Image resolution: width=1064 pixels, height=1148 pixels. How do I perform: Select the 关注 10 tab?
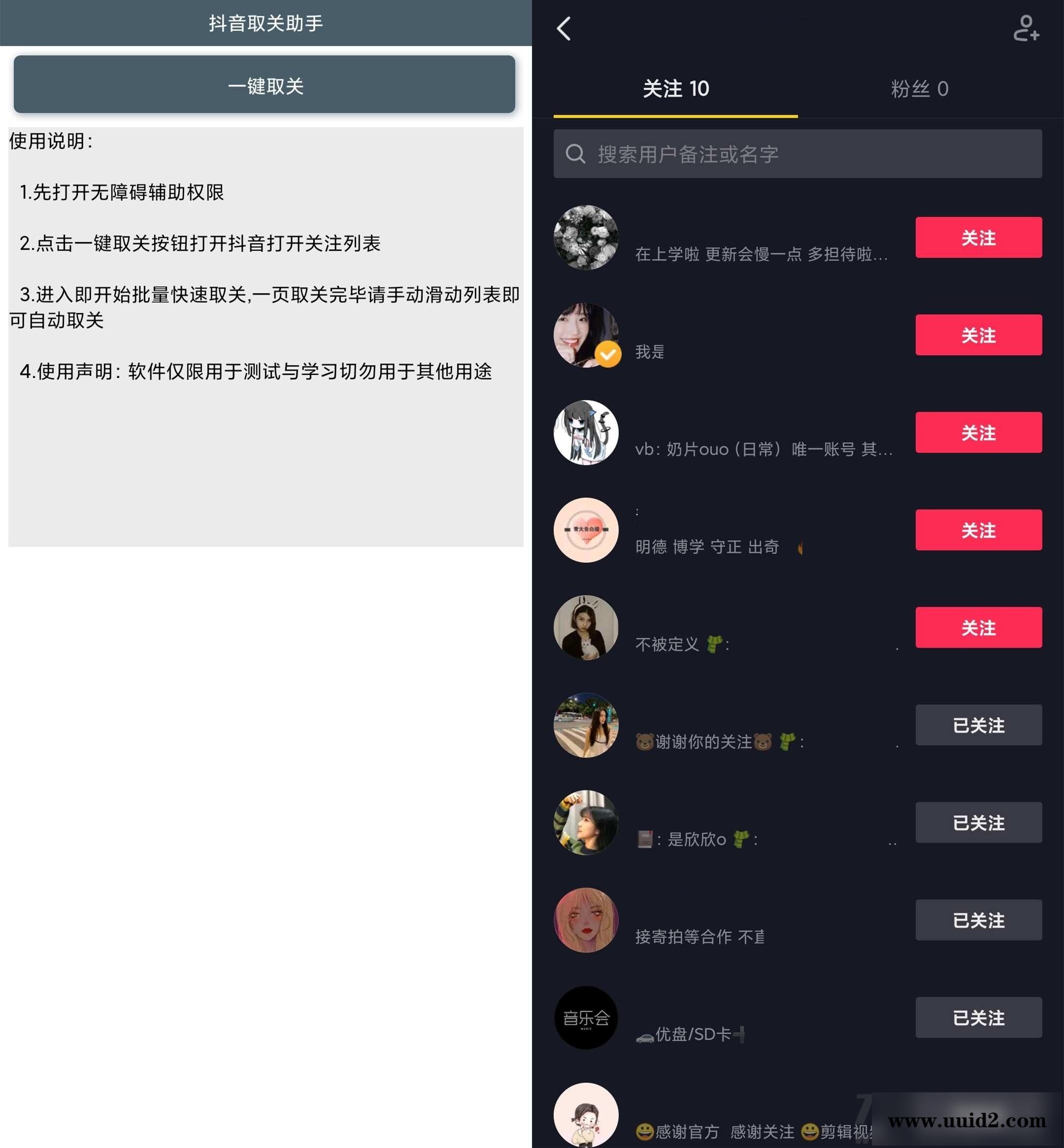675,89
